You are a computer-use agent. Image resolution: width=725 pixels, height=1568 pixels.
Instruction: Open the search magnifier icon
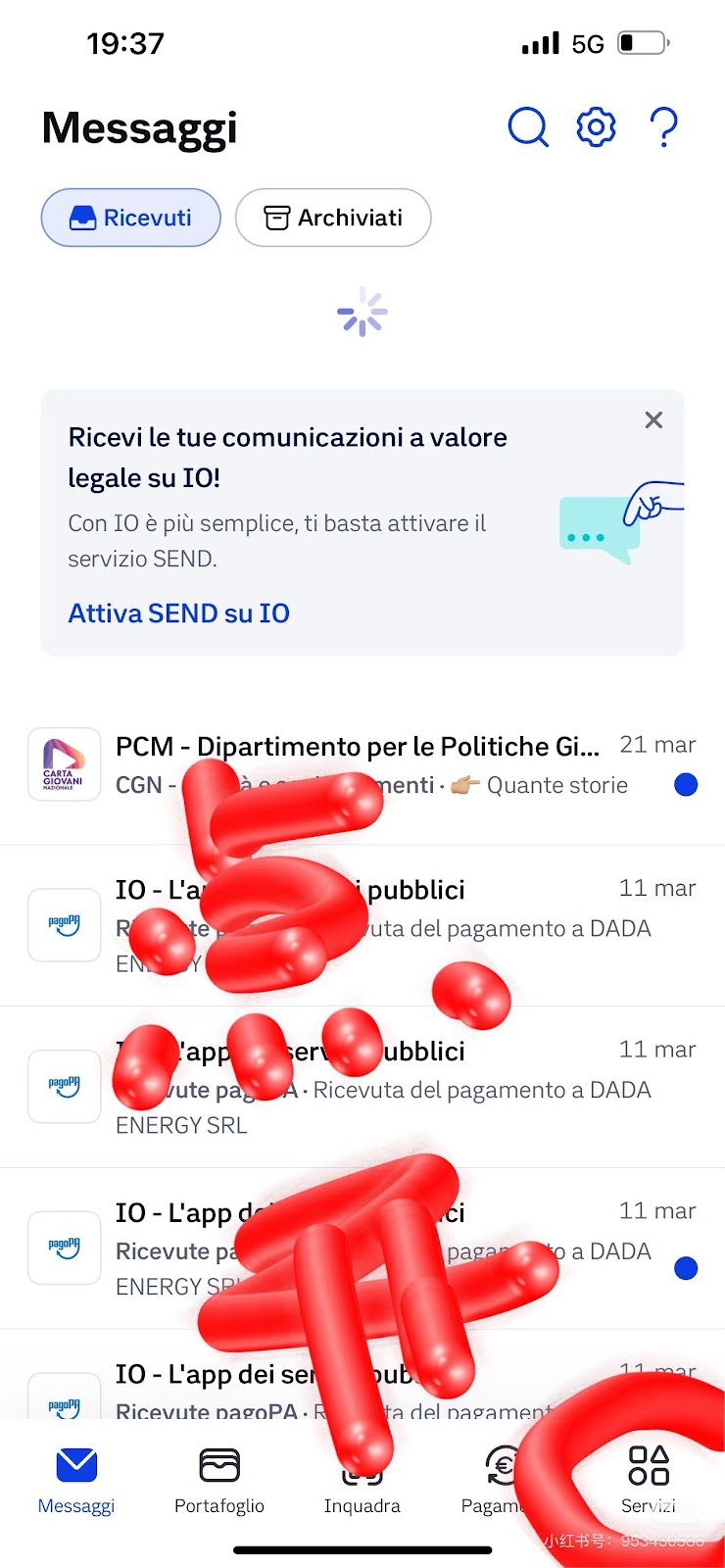[528, 127]
